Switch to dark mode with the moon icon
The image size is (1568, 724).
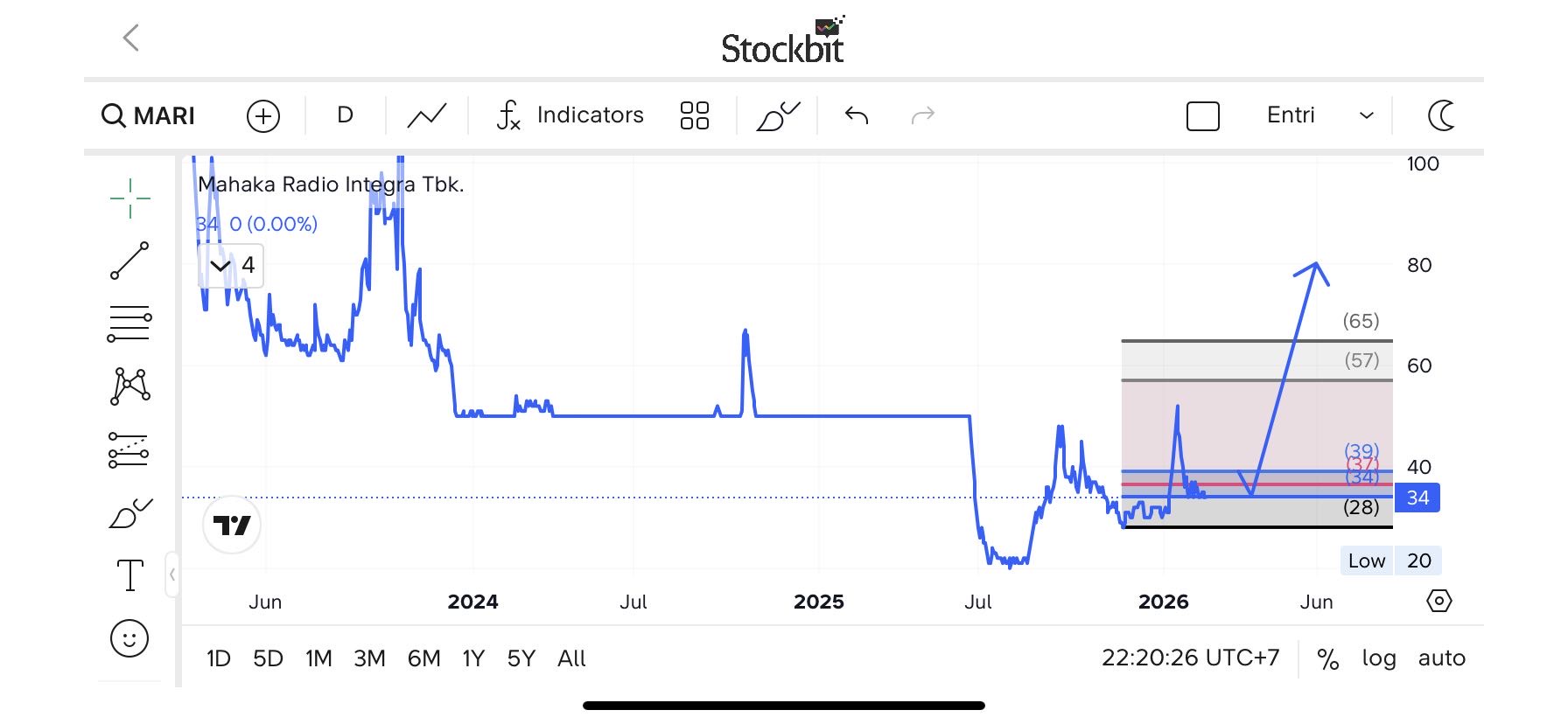pyautogui.click(x=1441, y=115)
